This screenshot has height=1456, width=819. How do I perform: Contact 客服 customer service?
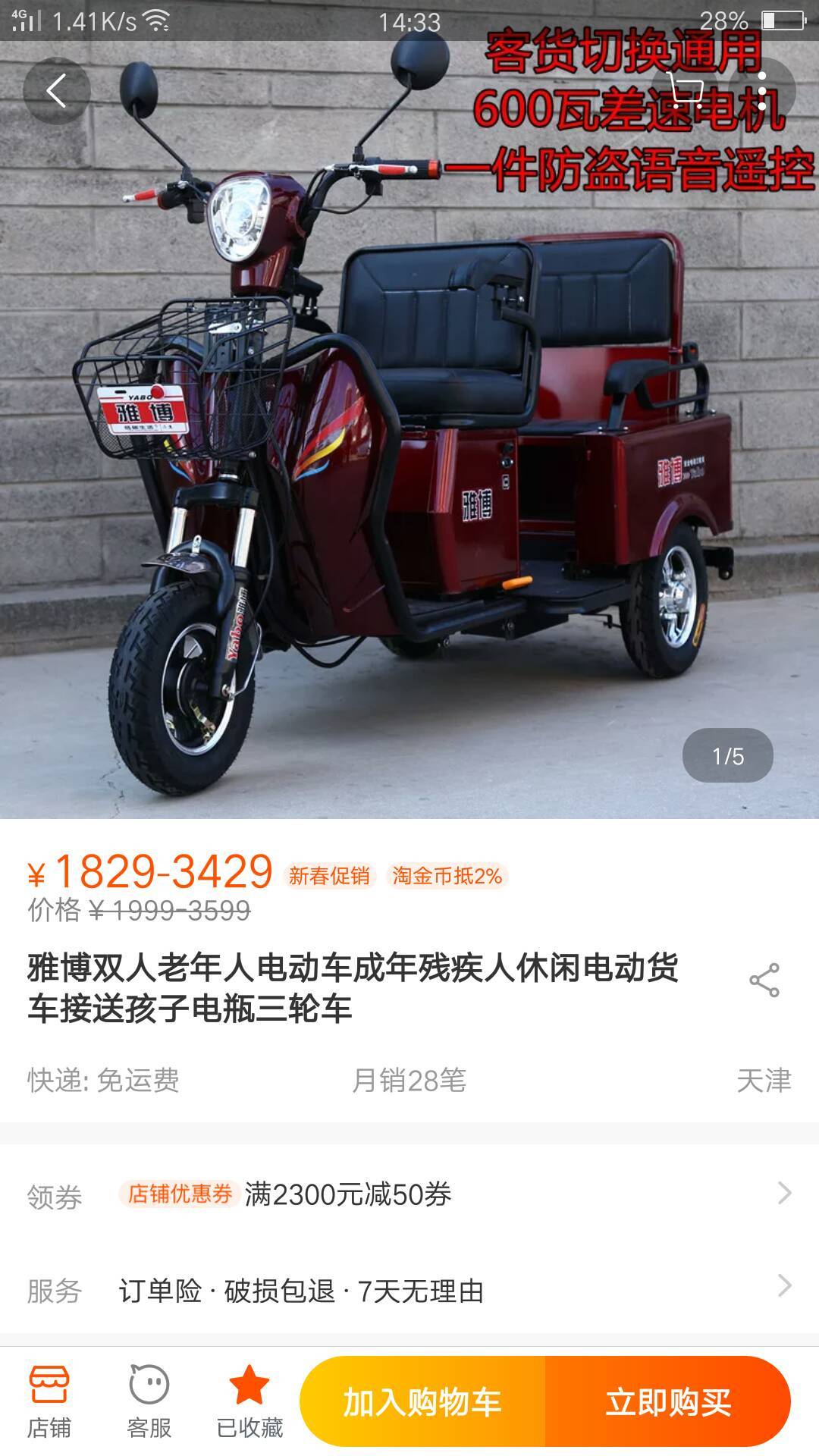[150, 1398]
